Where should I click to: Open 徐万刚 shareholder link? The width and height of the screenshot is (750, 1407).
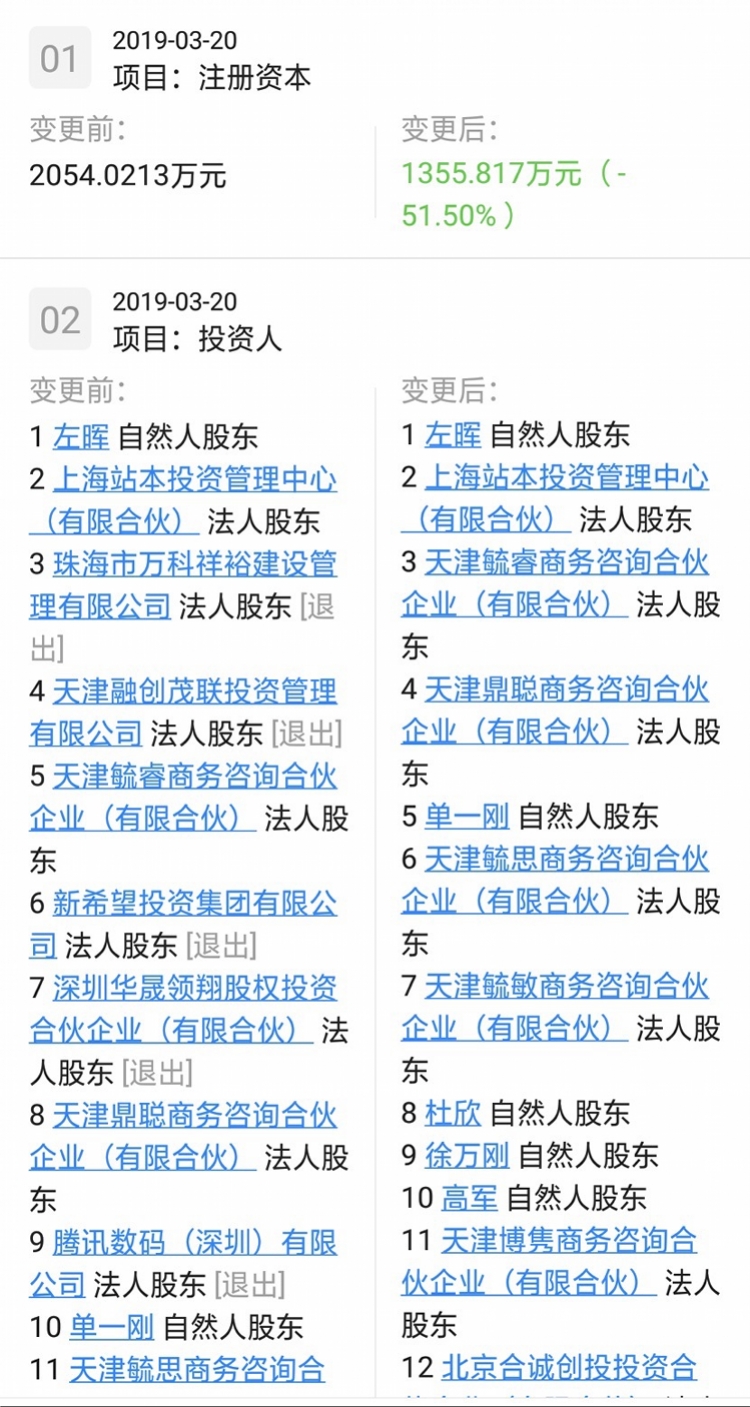coord(467,1155)
